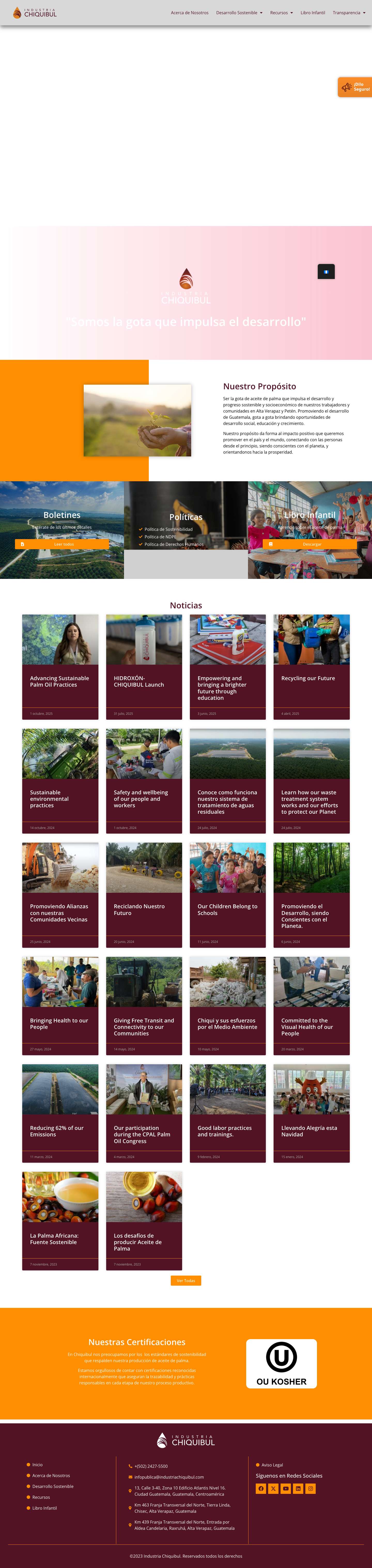Image resolution: width=372 pixels, height=1568 pixels.
Task: Open Política de Sostenibilidad link
Action: 168,529
